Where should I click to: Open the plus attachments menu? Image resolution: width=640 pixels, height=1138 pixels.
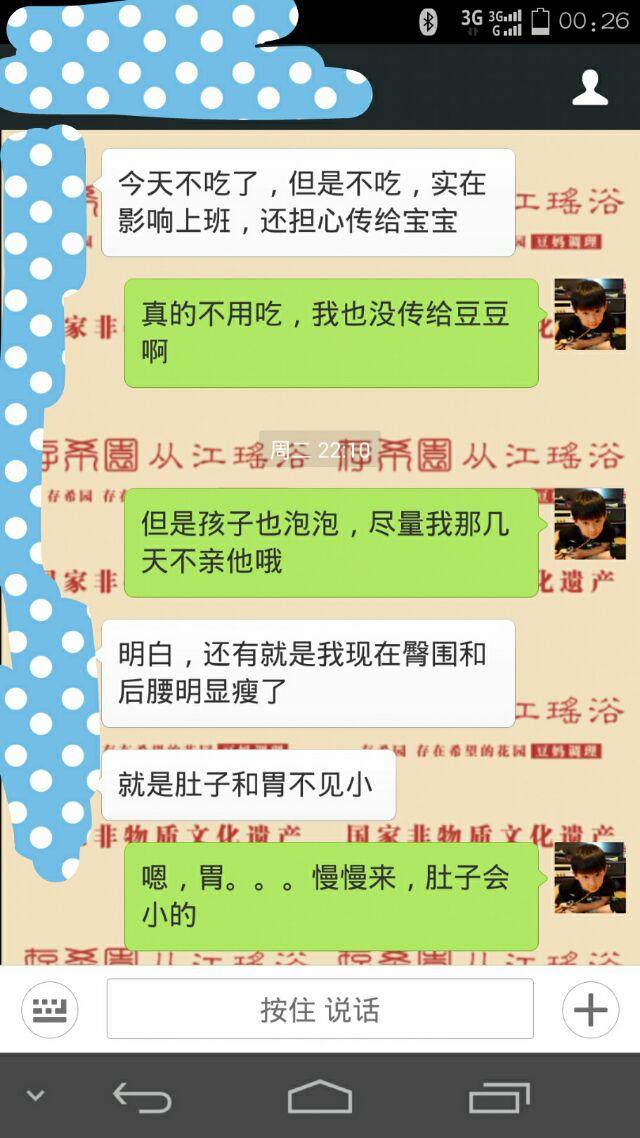click(x=590, y=1009)
